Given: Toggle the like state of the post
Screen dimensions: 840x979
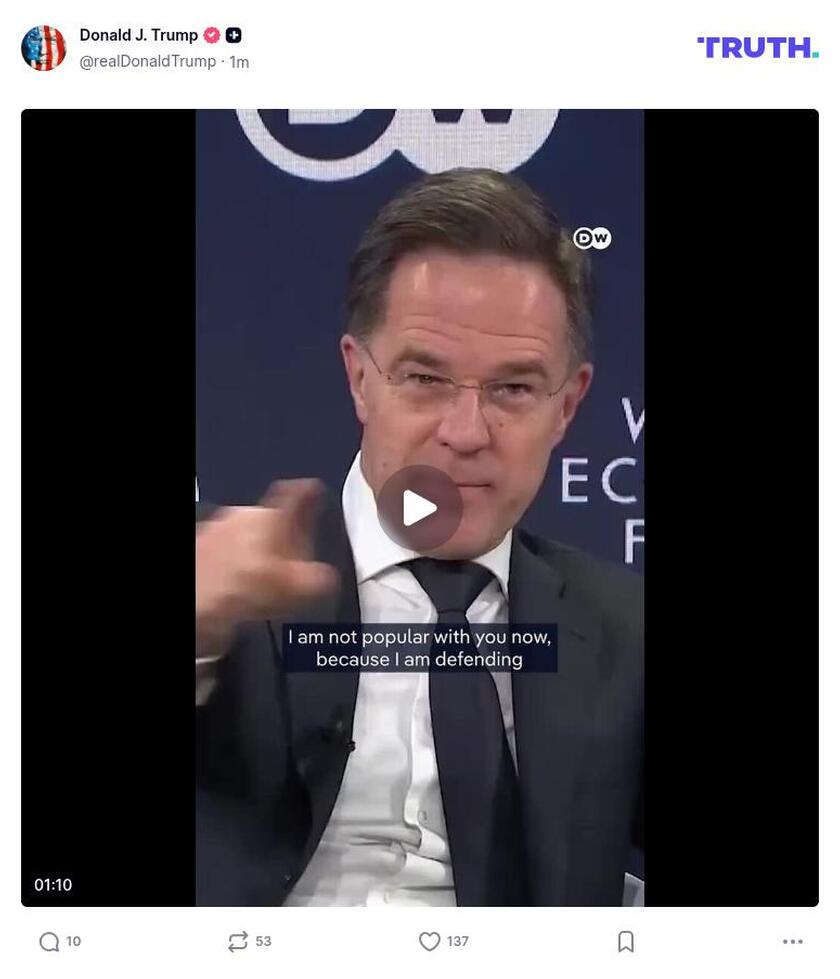Looking at the screenshot, I should (x=430, y=940).
